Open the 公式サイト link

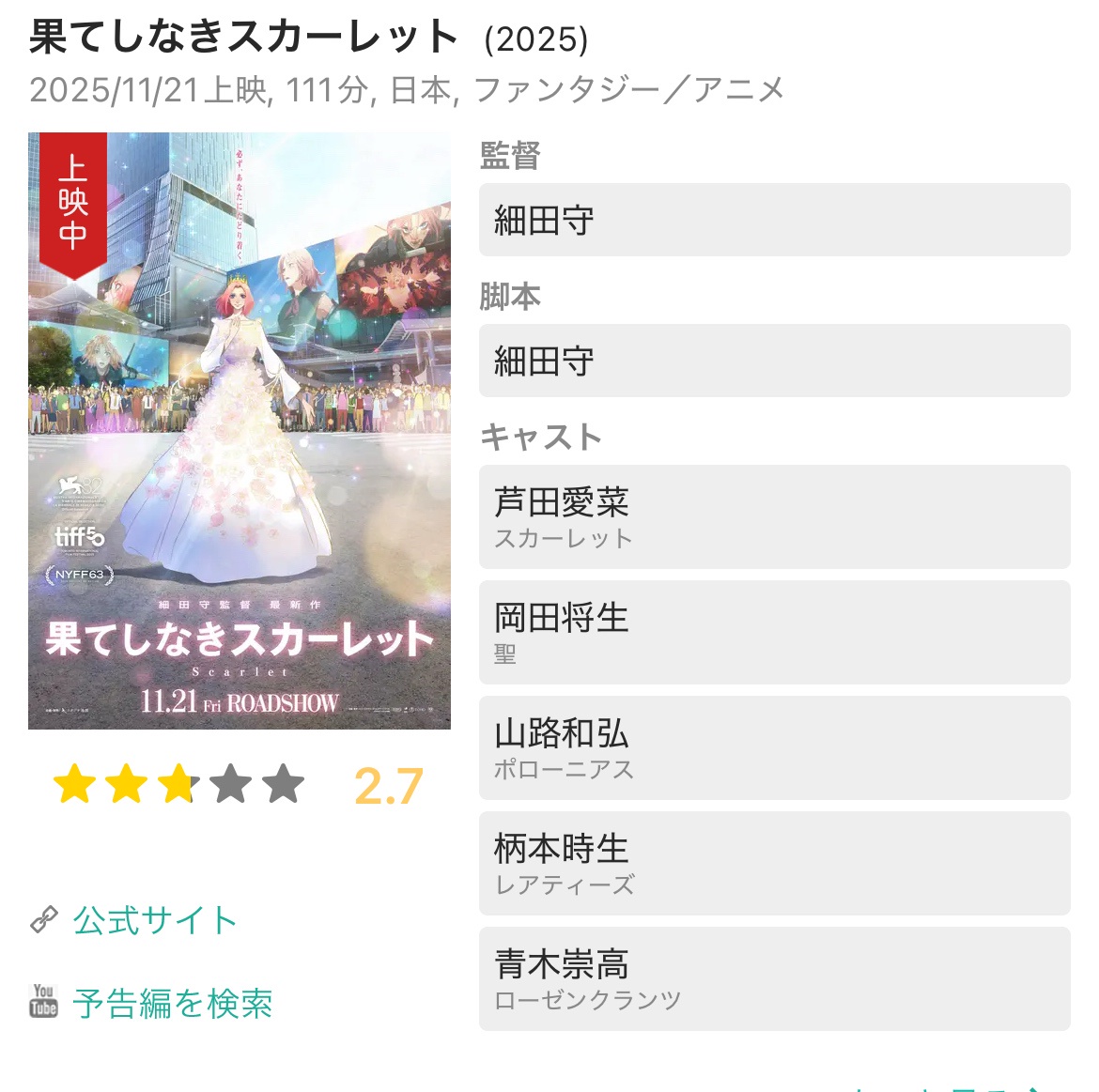point(154,920)
